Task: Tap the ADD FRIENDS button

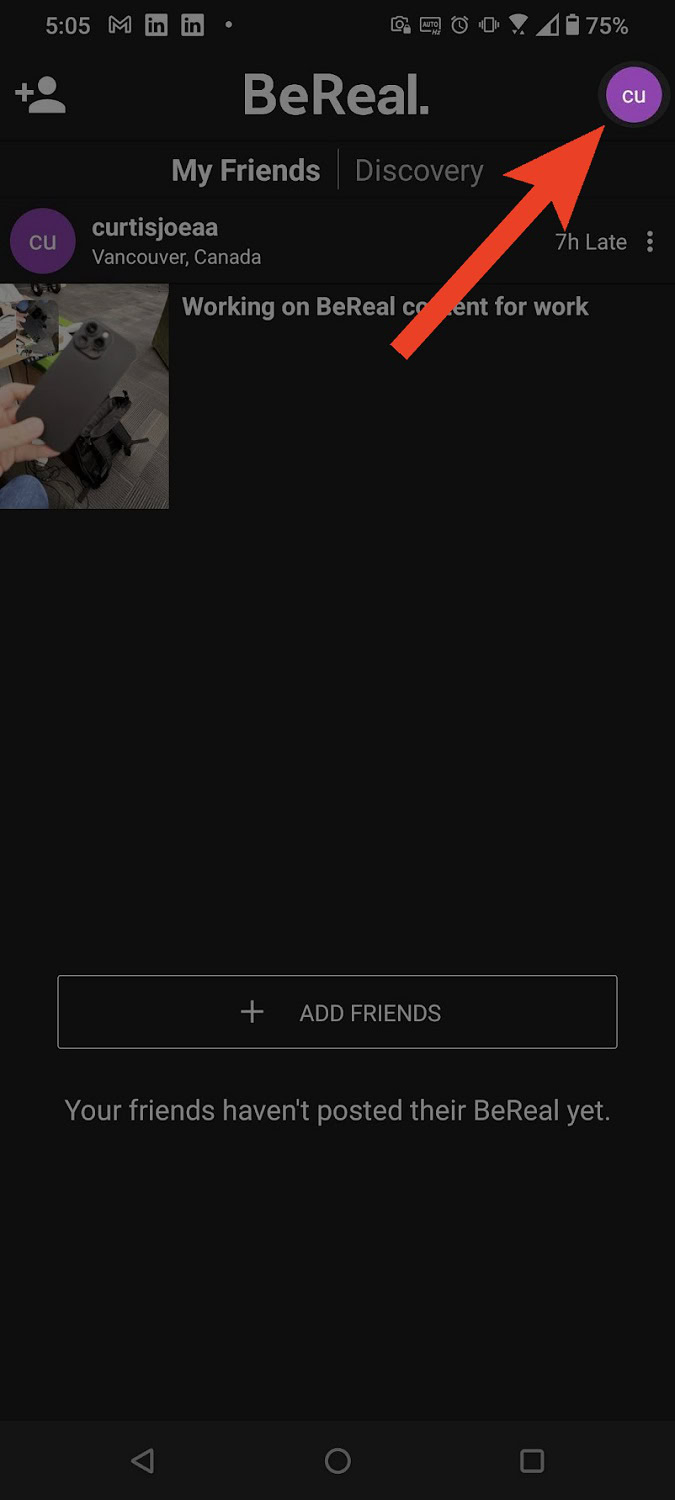Action: [337, 1012]
